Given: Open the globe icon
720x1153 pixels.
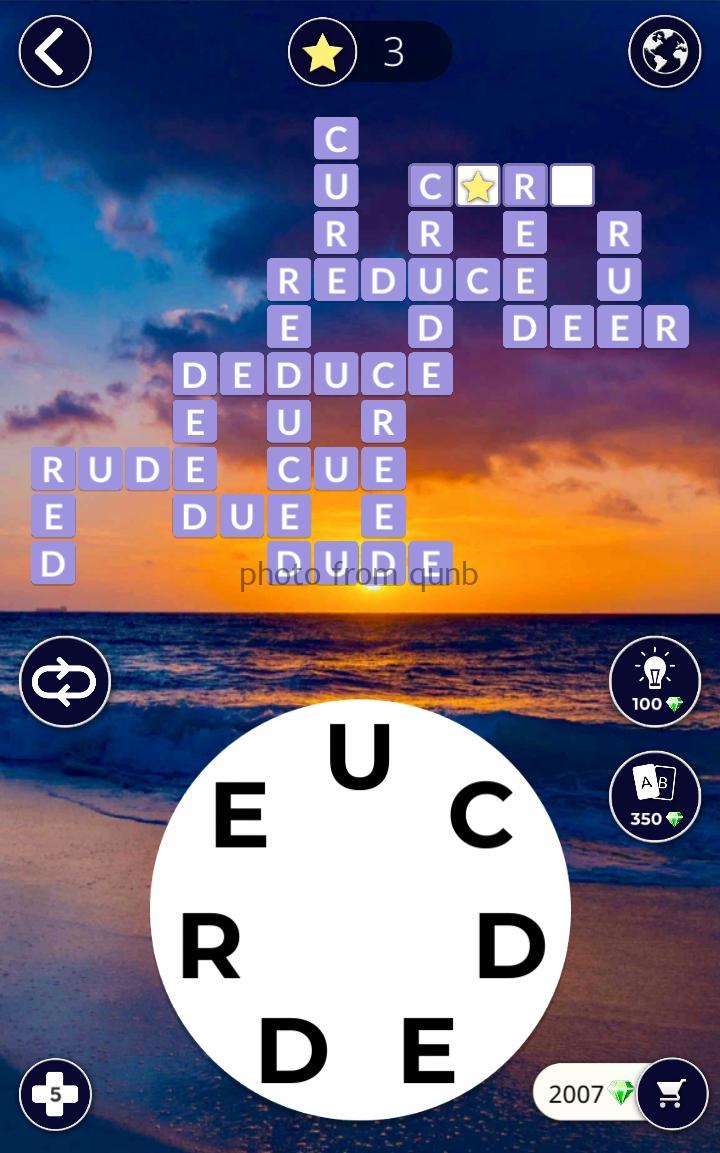Looking at the screenshot, I should coord(664,52).
